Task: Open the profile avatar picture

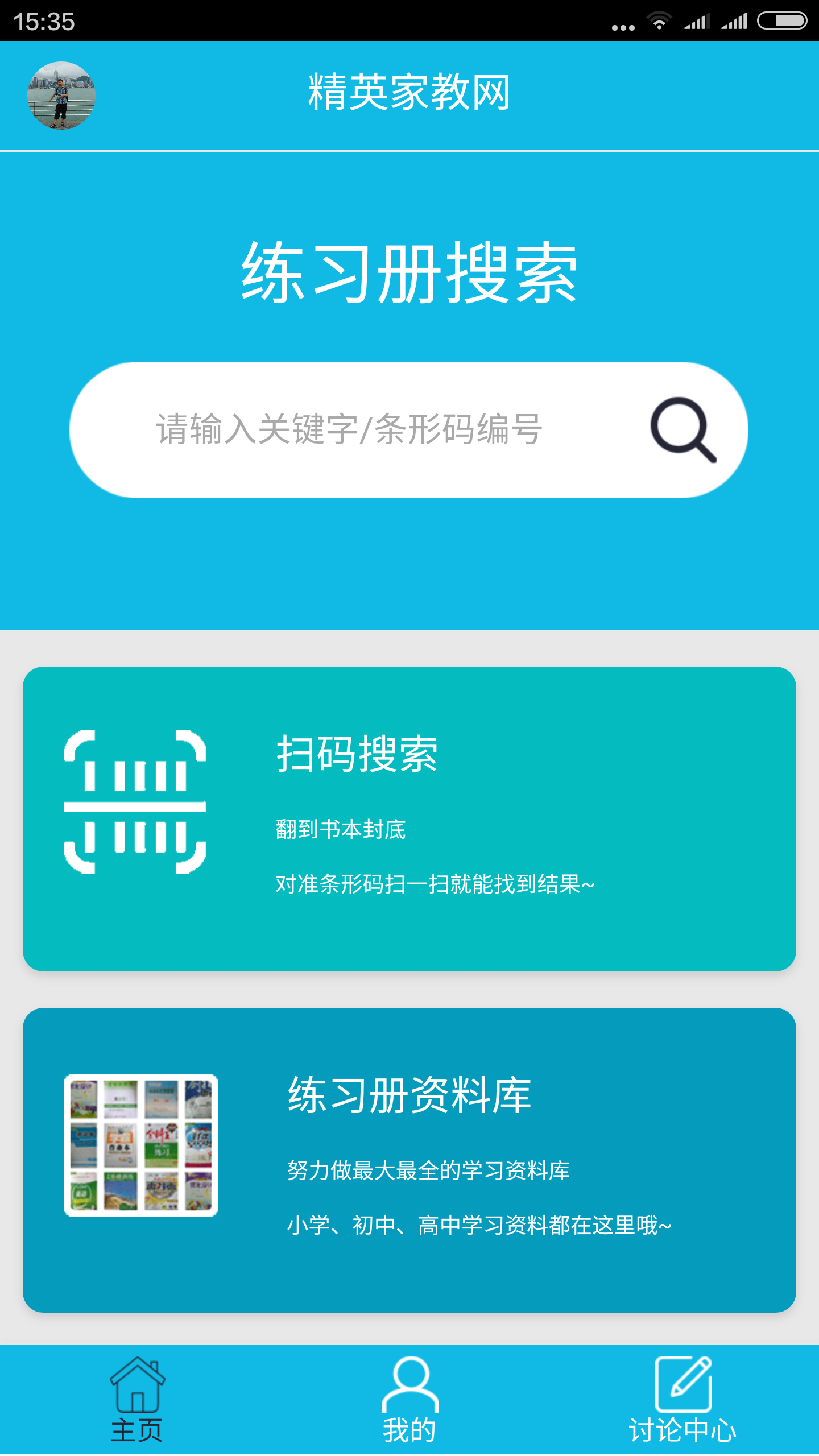Action: (61, 95)
